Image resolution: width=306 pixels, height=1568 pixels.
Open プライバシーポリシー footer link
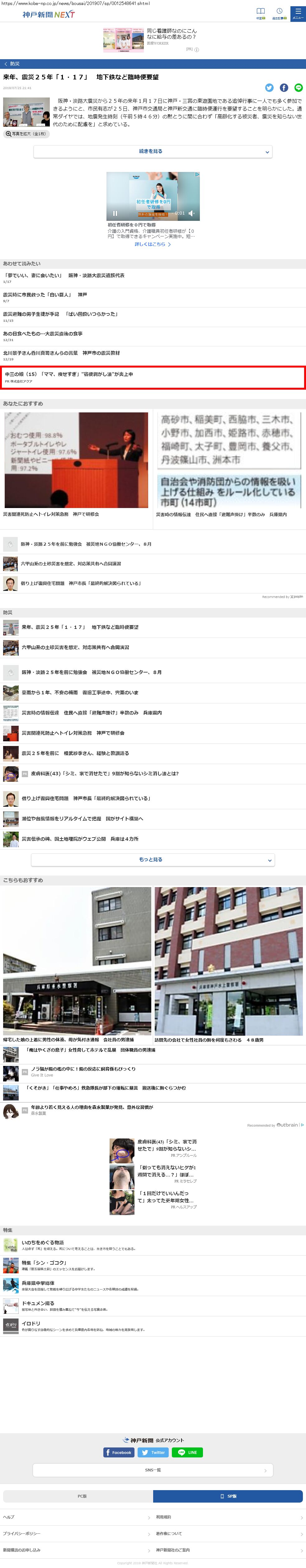tap(22, 1533)
